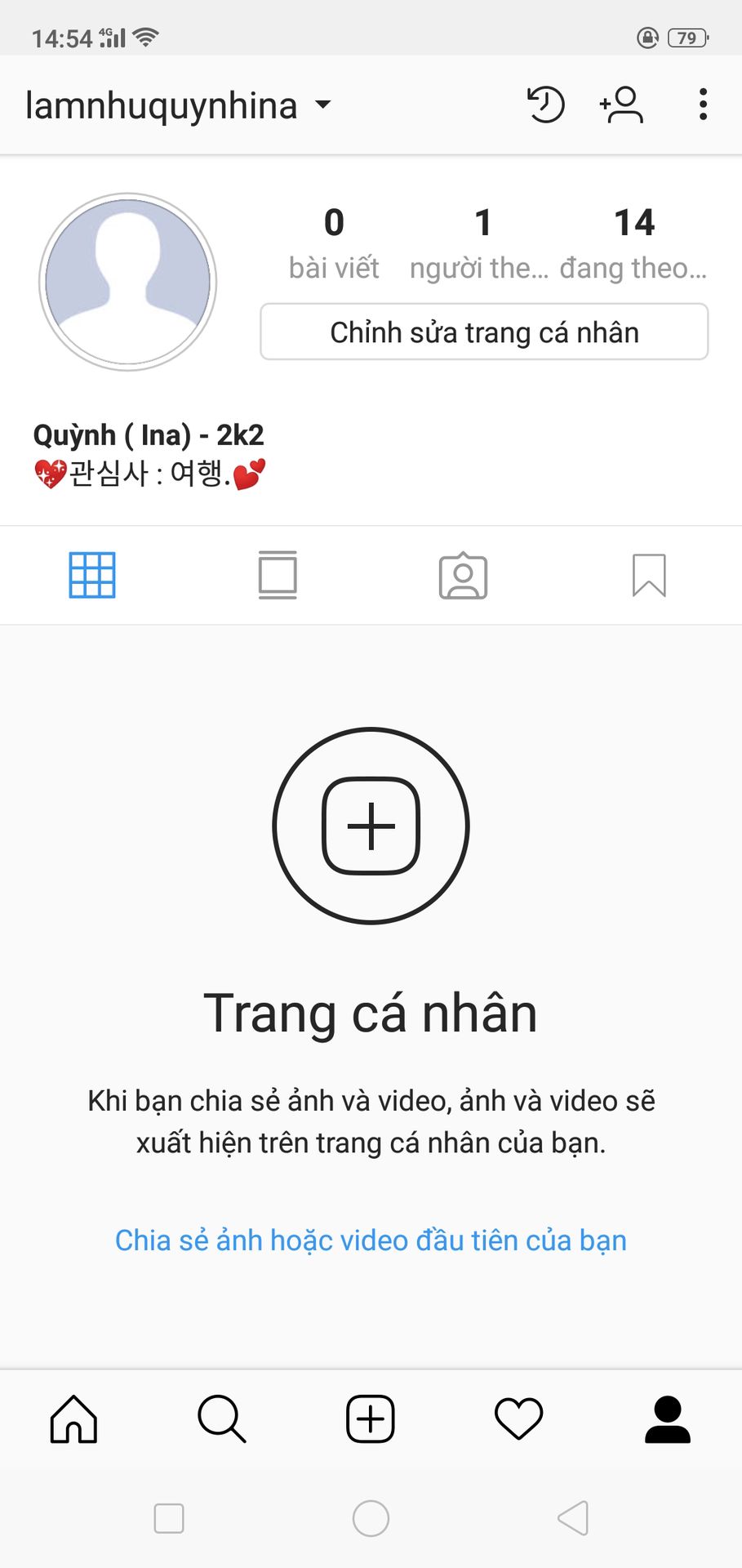Expand the lamnhuquynhina account switcher dropdown

(x=178, y=105)
